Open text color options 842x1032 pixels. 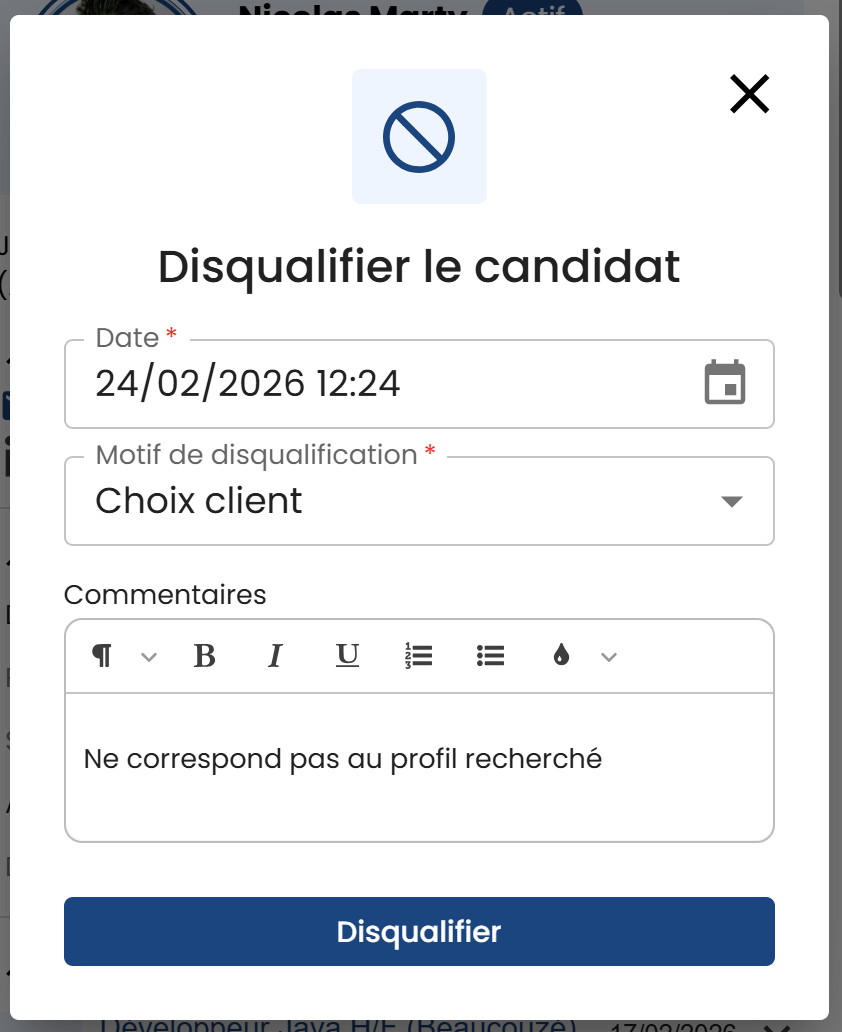point(582,656)
